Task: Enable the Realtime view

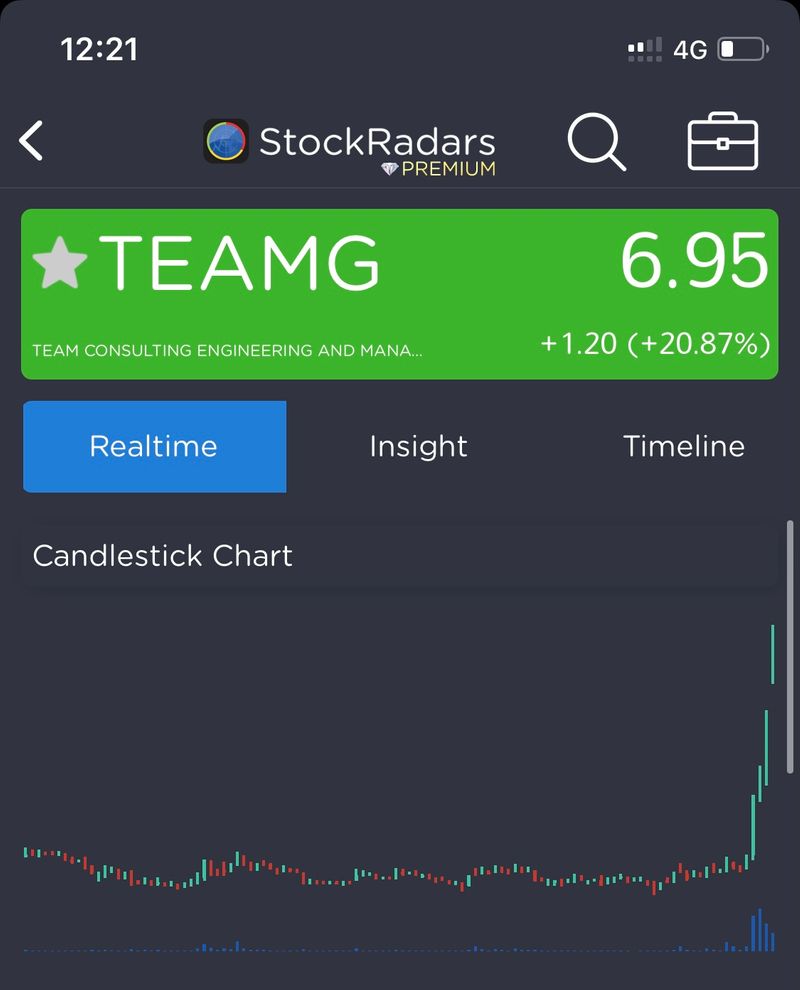Action: click(154, 446)
